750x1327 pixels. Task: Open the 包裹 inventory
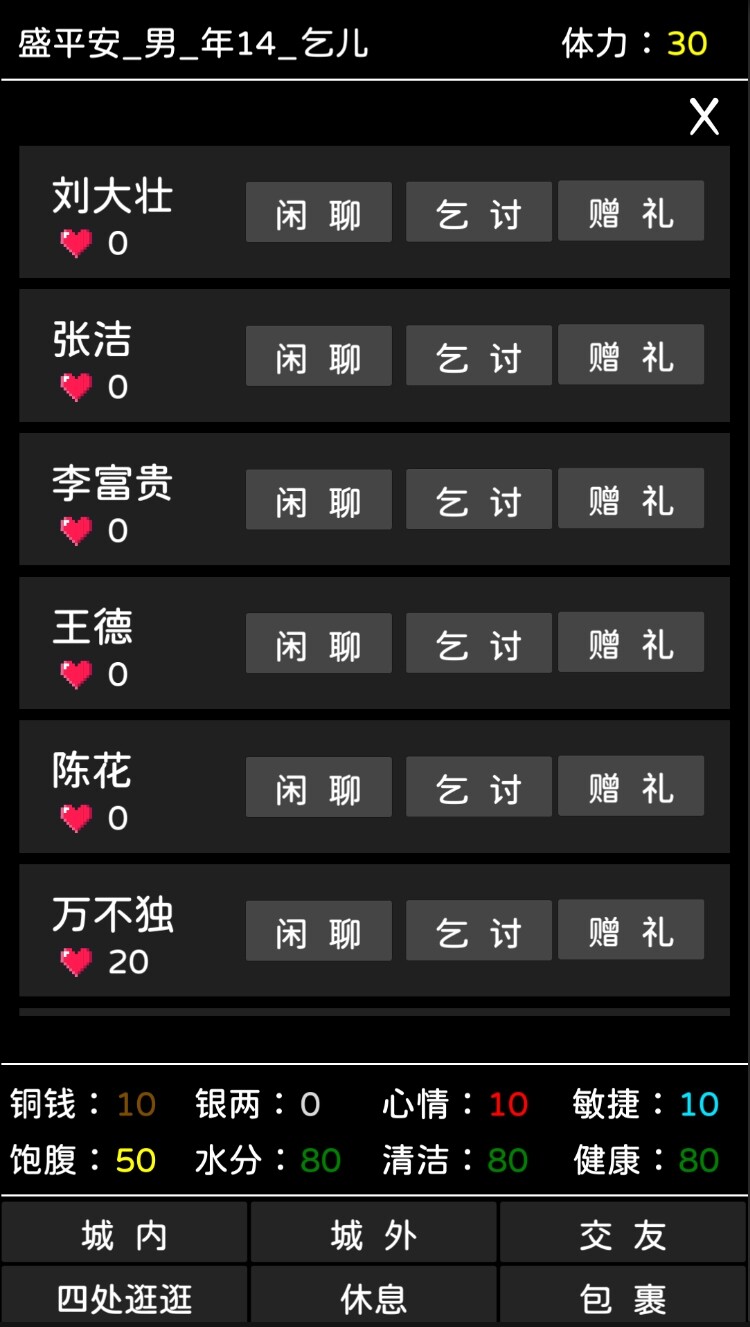point(623,1295)
